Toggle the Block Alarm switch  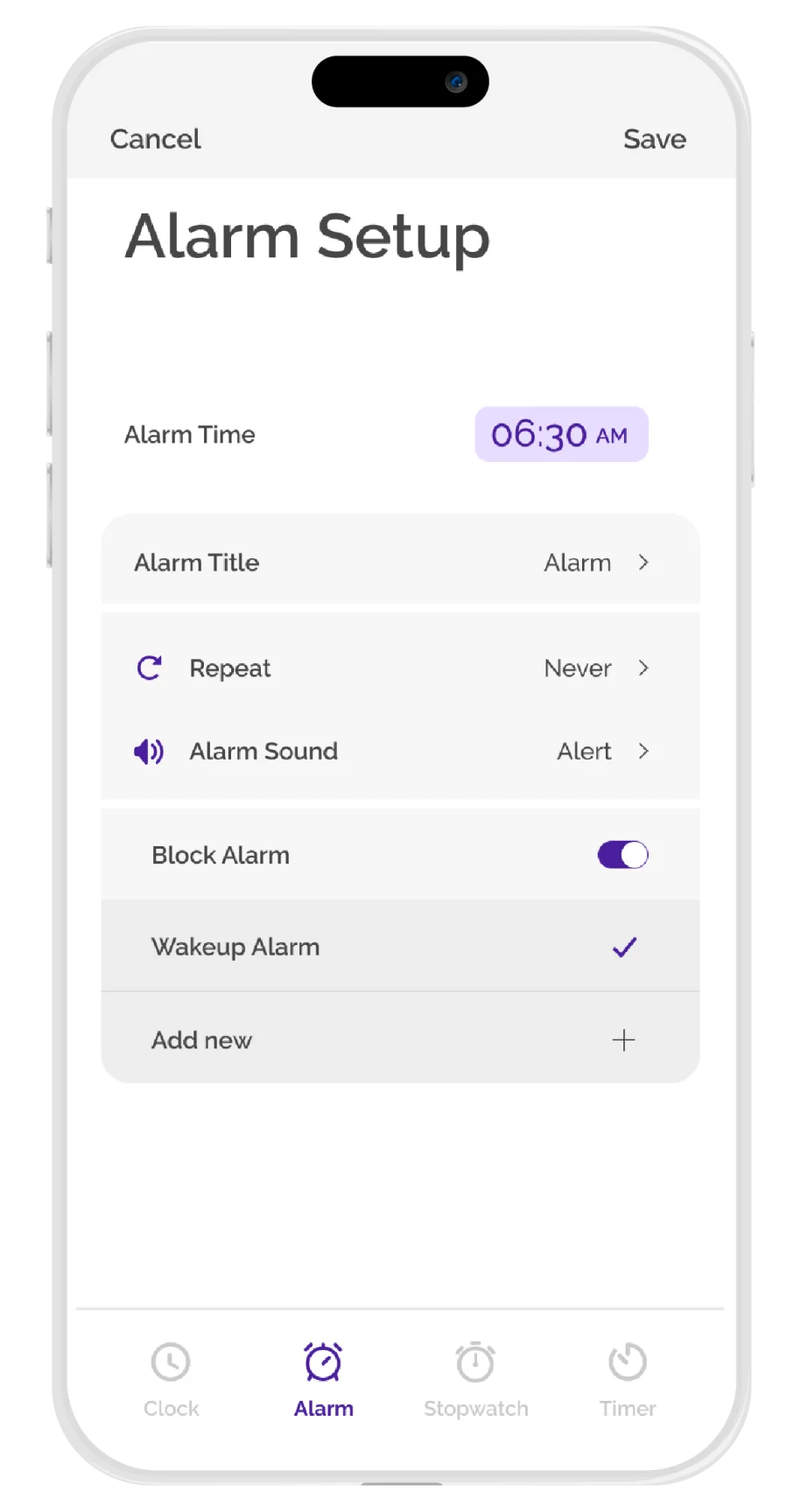[622, 855]
